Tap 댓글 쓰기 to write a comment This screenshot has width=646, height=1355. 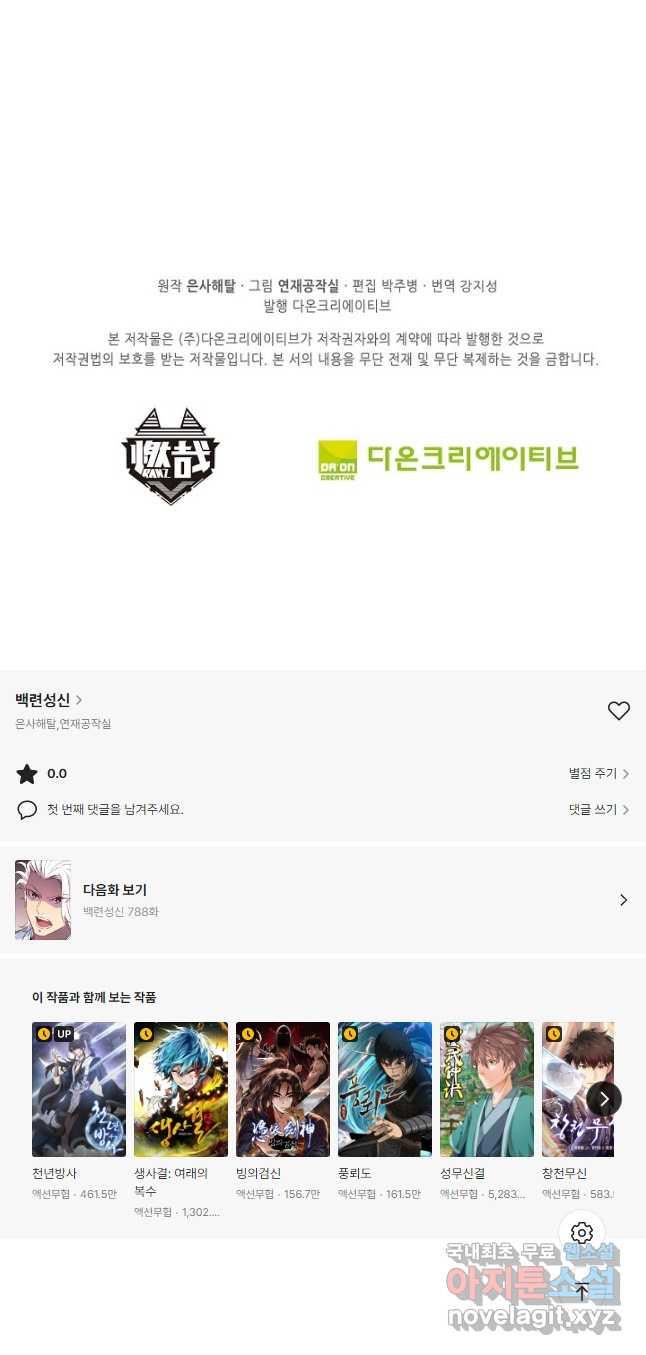click(598, 810)
